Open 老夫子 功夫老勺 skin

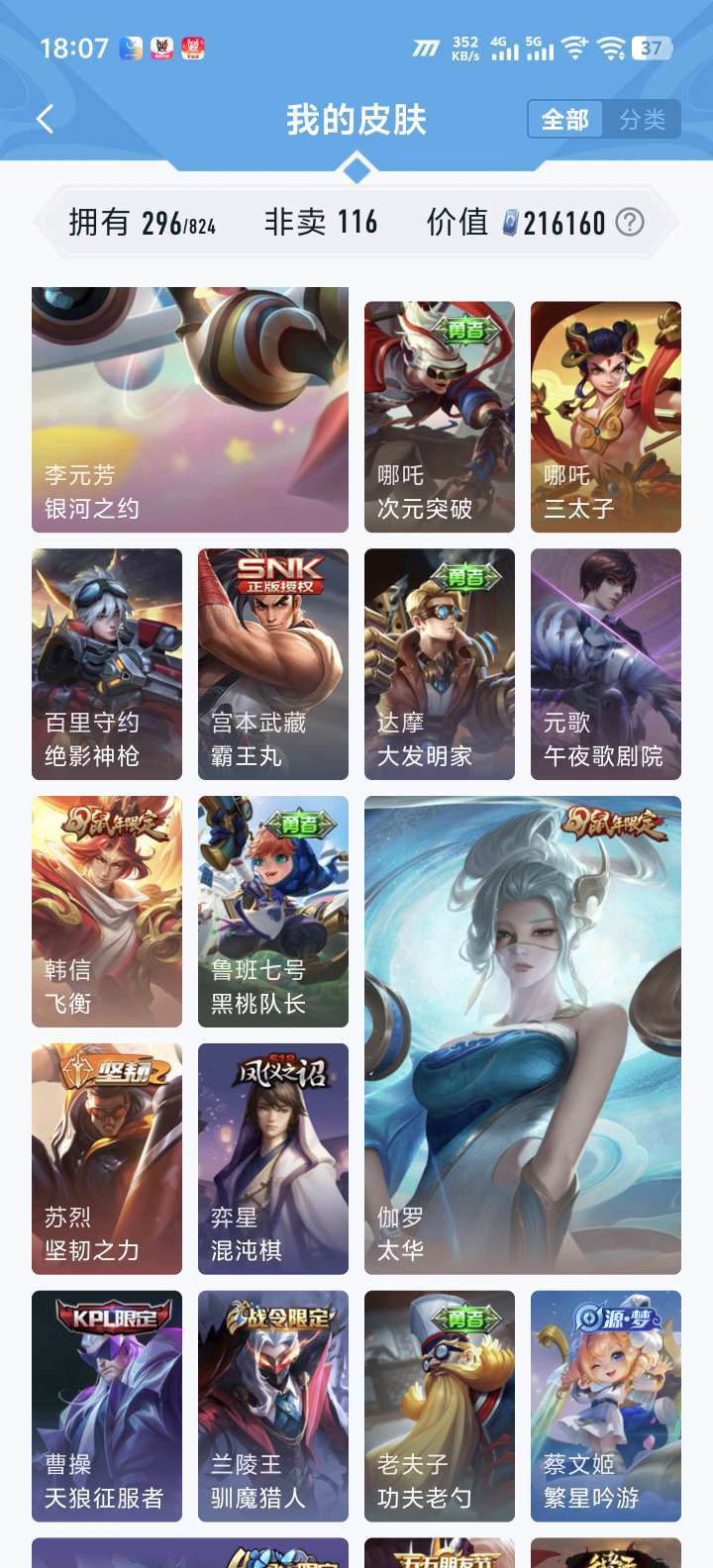[440, 1407]
